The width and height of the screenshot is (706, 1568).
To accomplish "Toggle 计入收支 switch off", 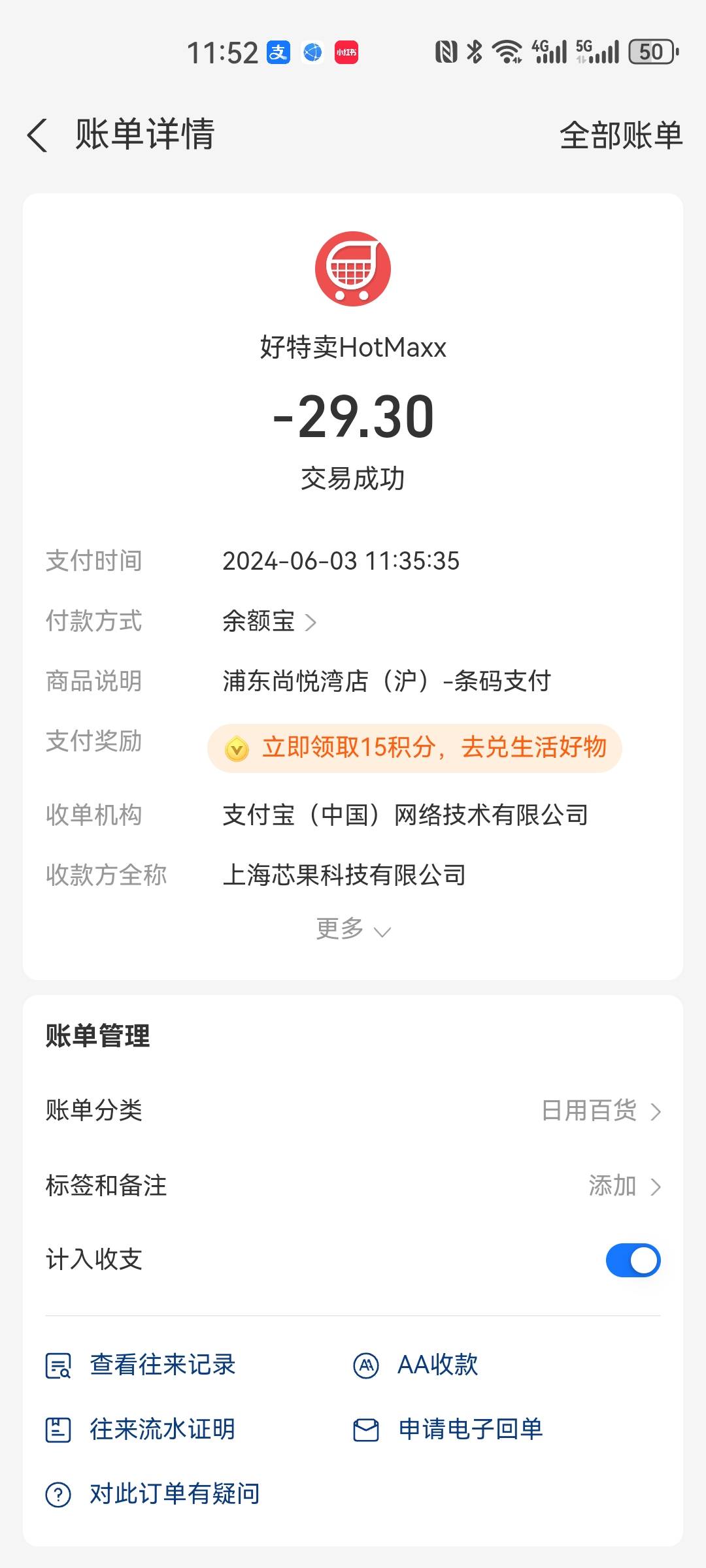I will pos(633,1260).
